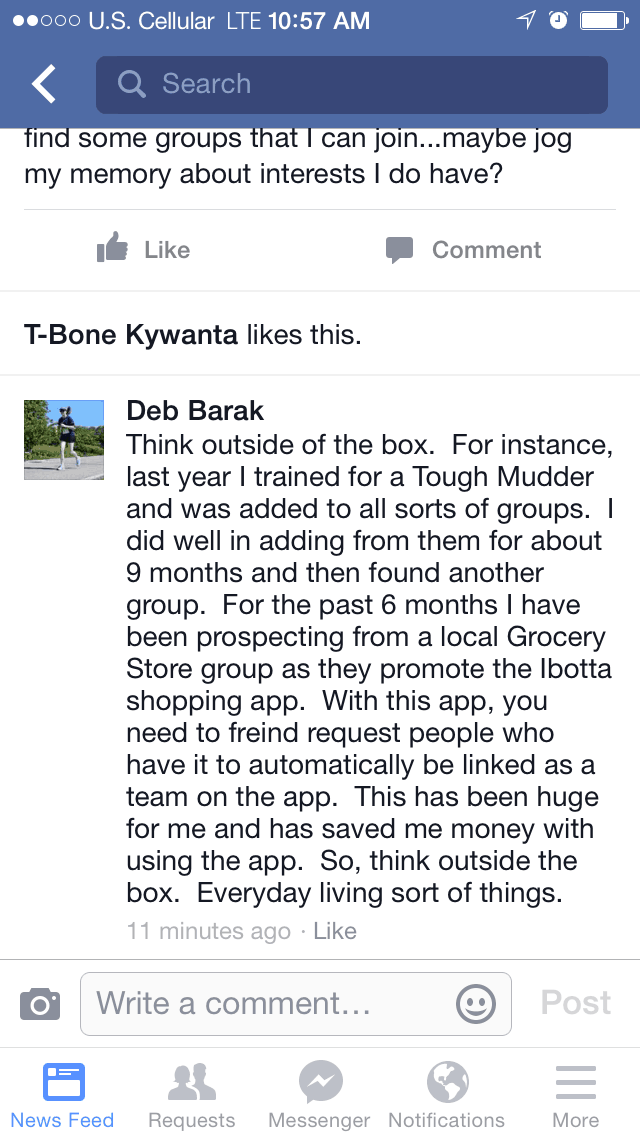Like Deb Barak's comment
This screenshot has height=1136, width=640.
pos(335,931)
